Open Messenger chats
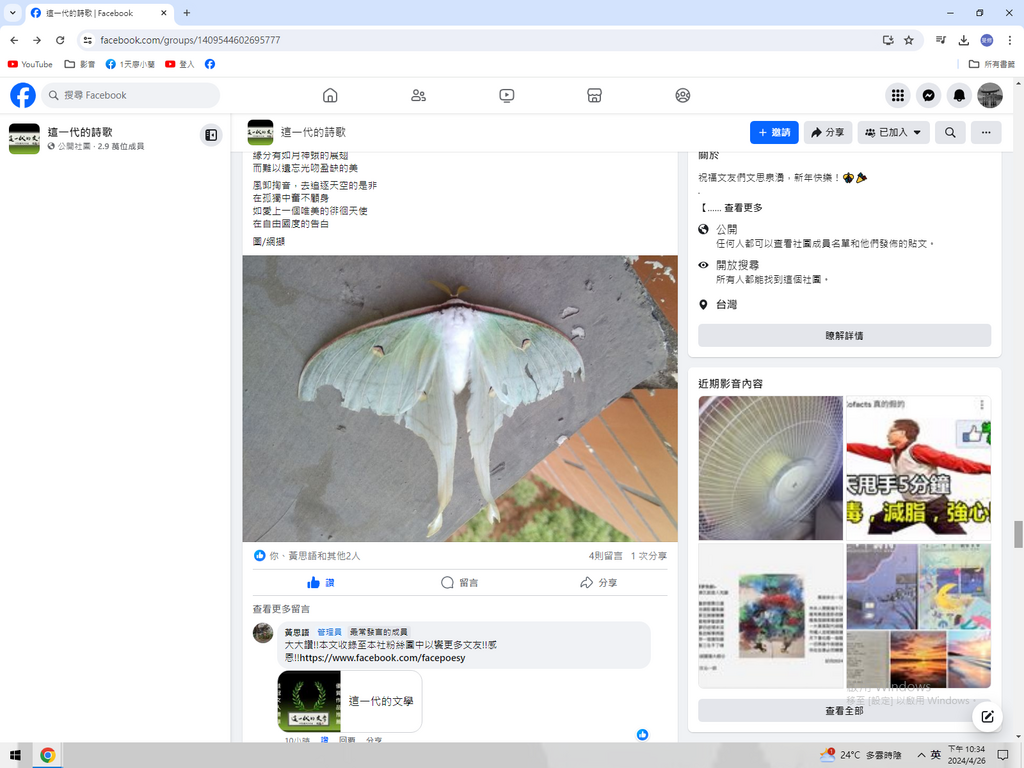This screenshot has height=768, width=1024. (929, 95)
